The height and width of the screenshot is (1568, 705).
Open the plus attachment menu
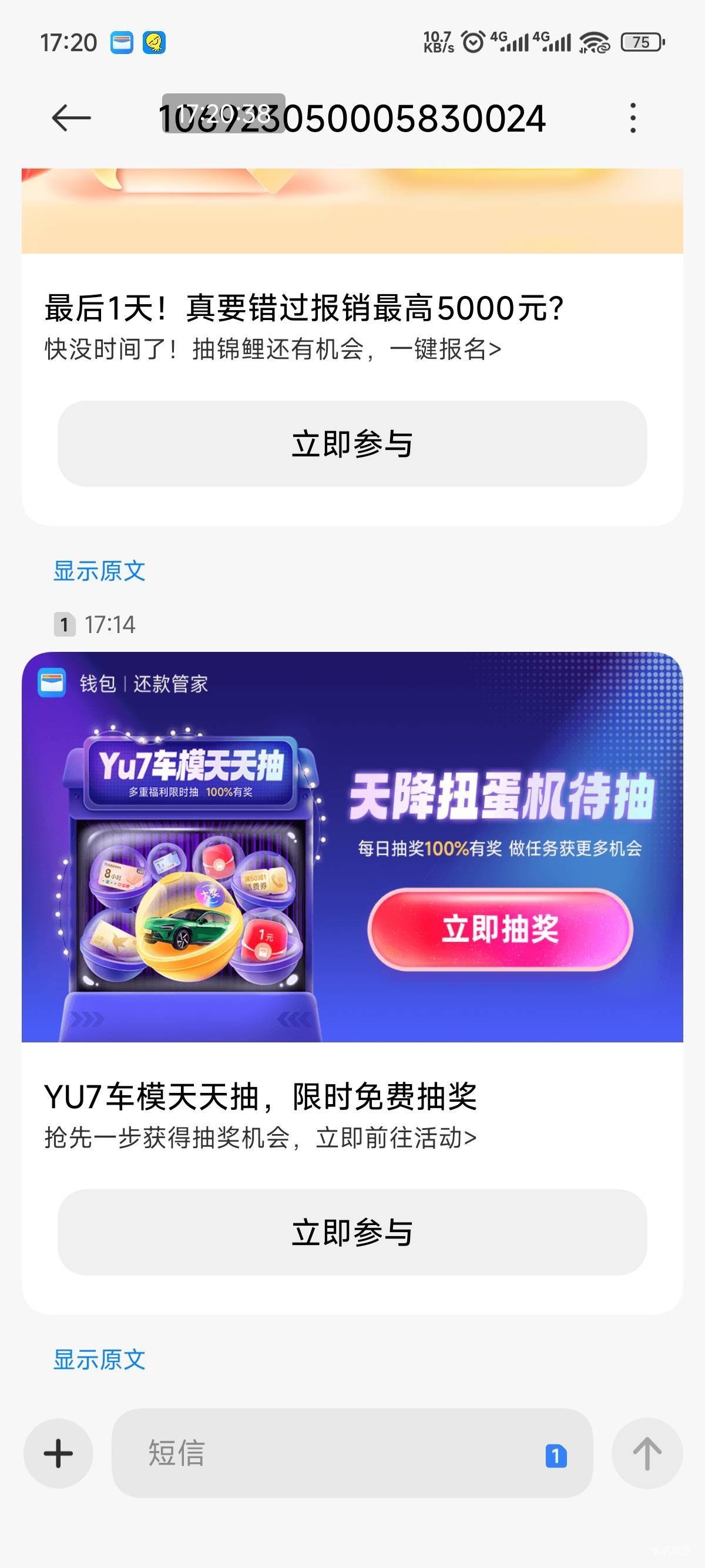pos(58,1453)
